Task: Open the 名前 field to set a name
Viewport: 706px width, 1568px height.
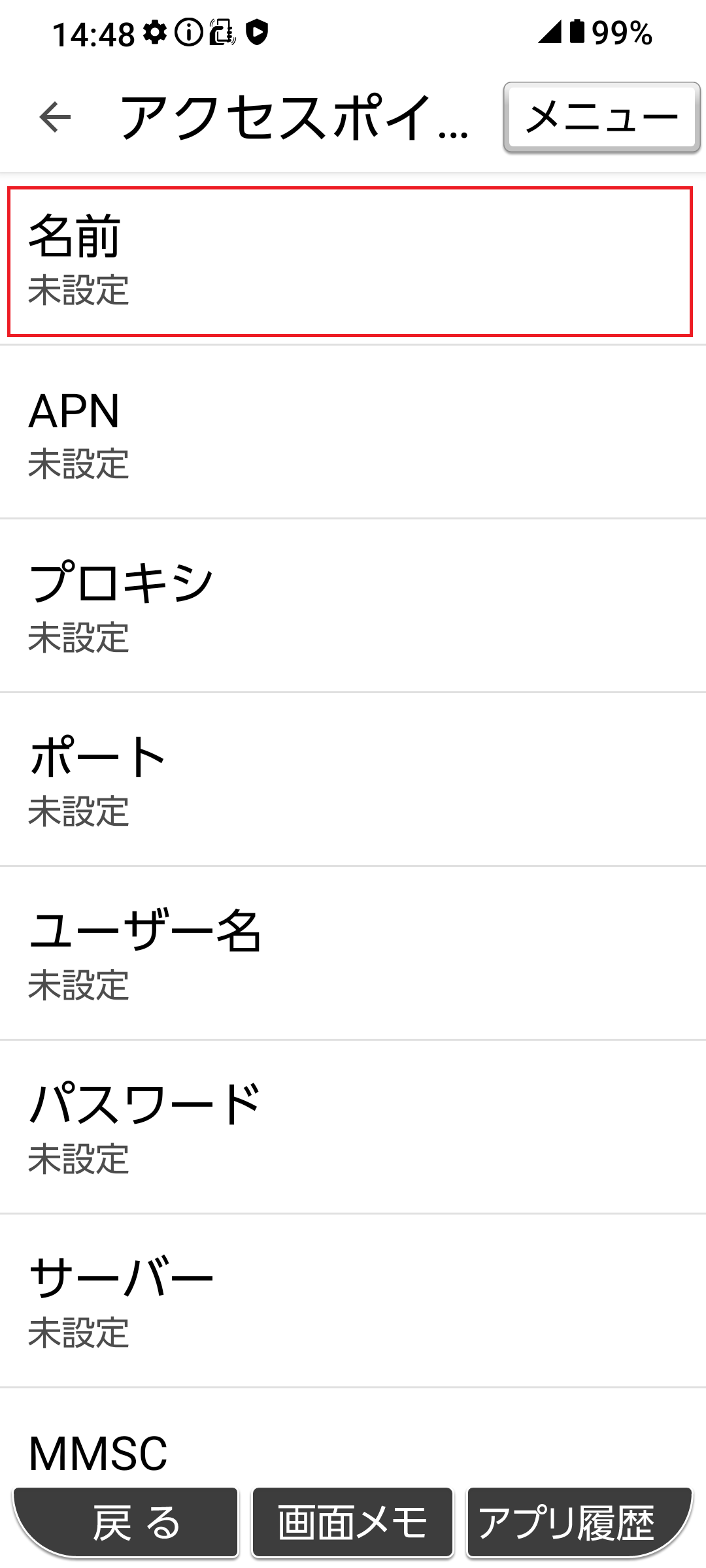Action: point(353,261)
